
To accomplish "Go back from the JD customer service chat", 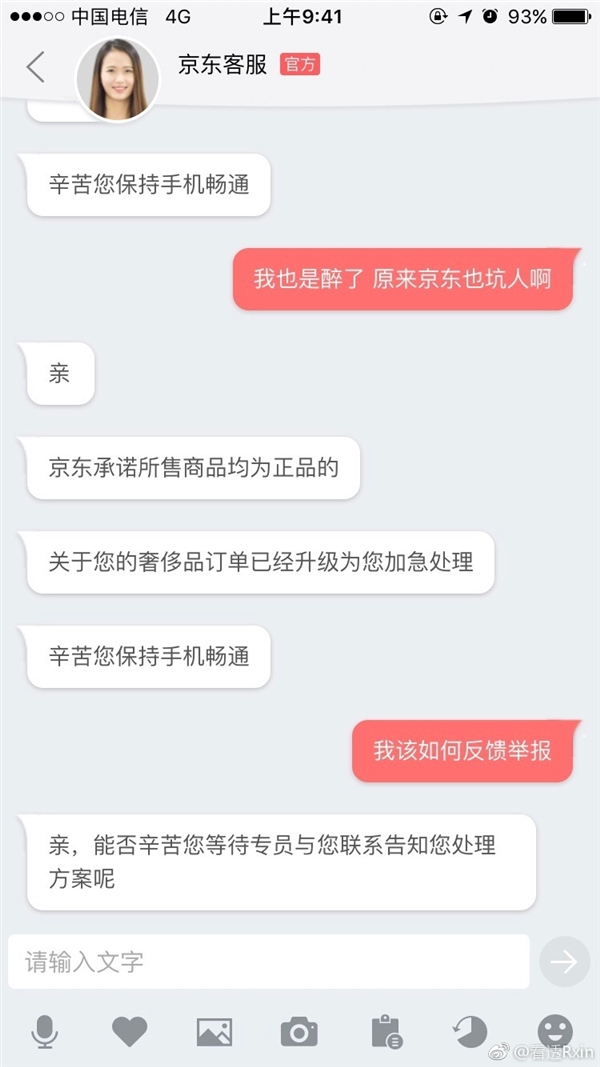I will point(36,66).
